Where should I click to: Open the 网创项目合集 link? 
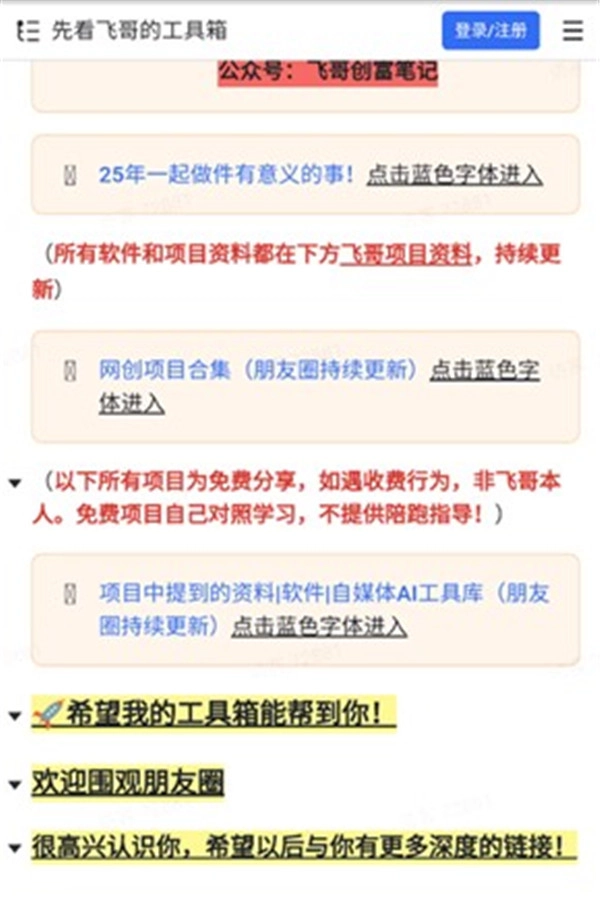coord(257,370)
